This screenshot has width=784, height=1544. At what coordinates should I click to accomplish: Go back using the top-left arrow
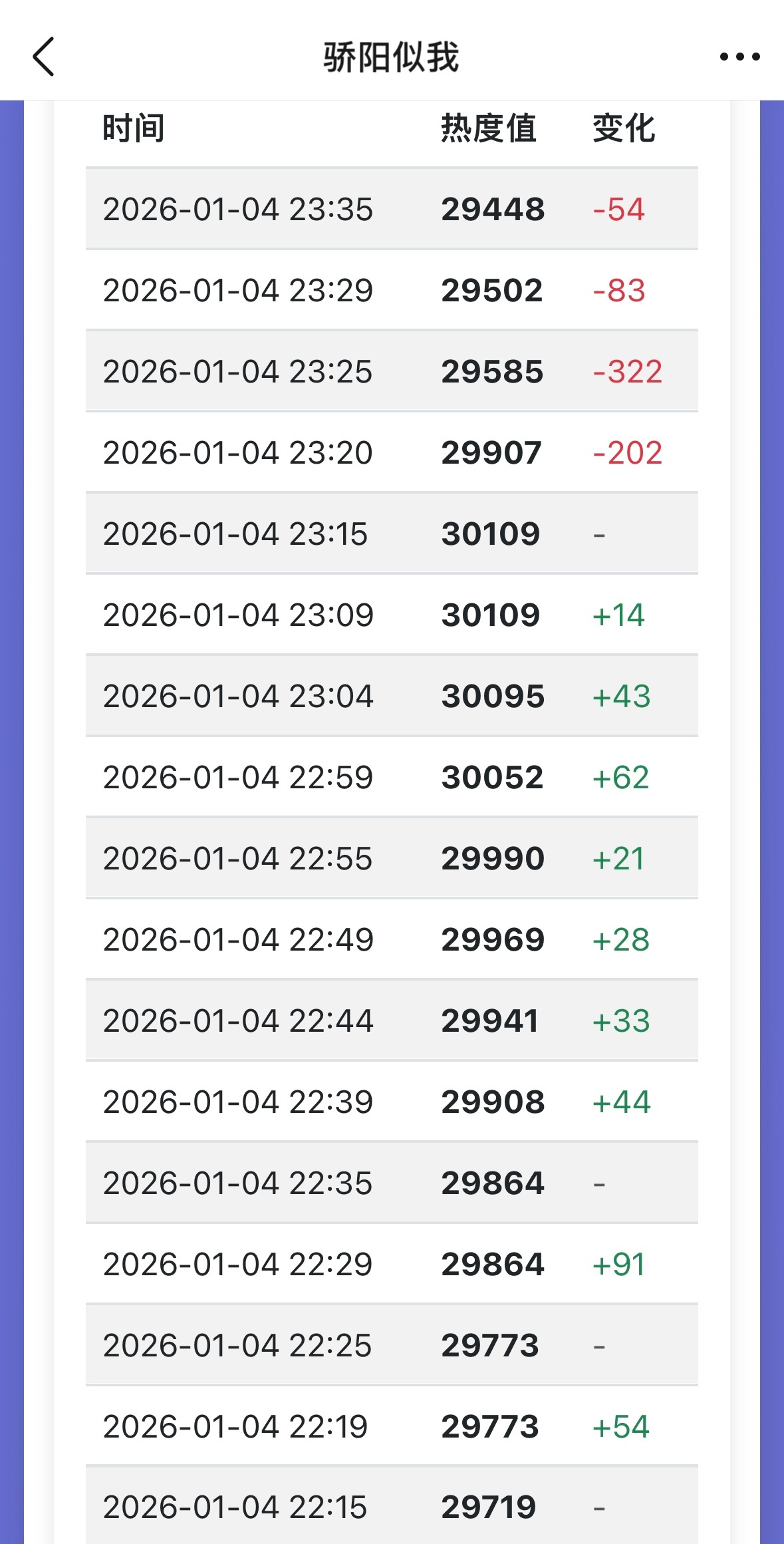coord(43,57)
